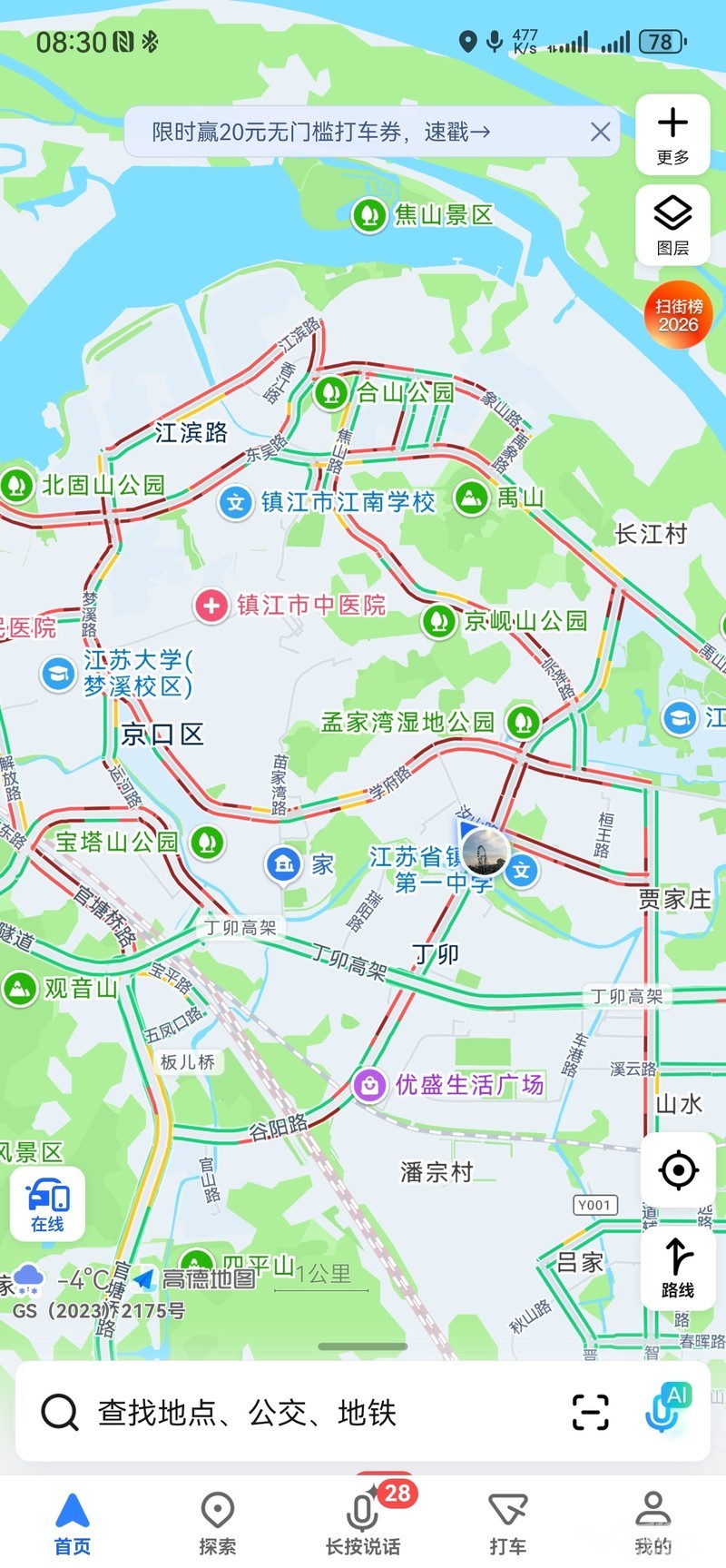The image size is (726, 1568).
Task: Switch to the 探索 tab
Action: [218, 1523]
